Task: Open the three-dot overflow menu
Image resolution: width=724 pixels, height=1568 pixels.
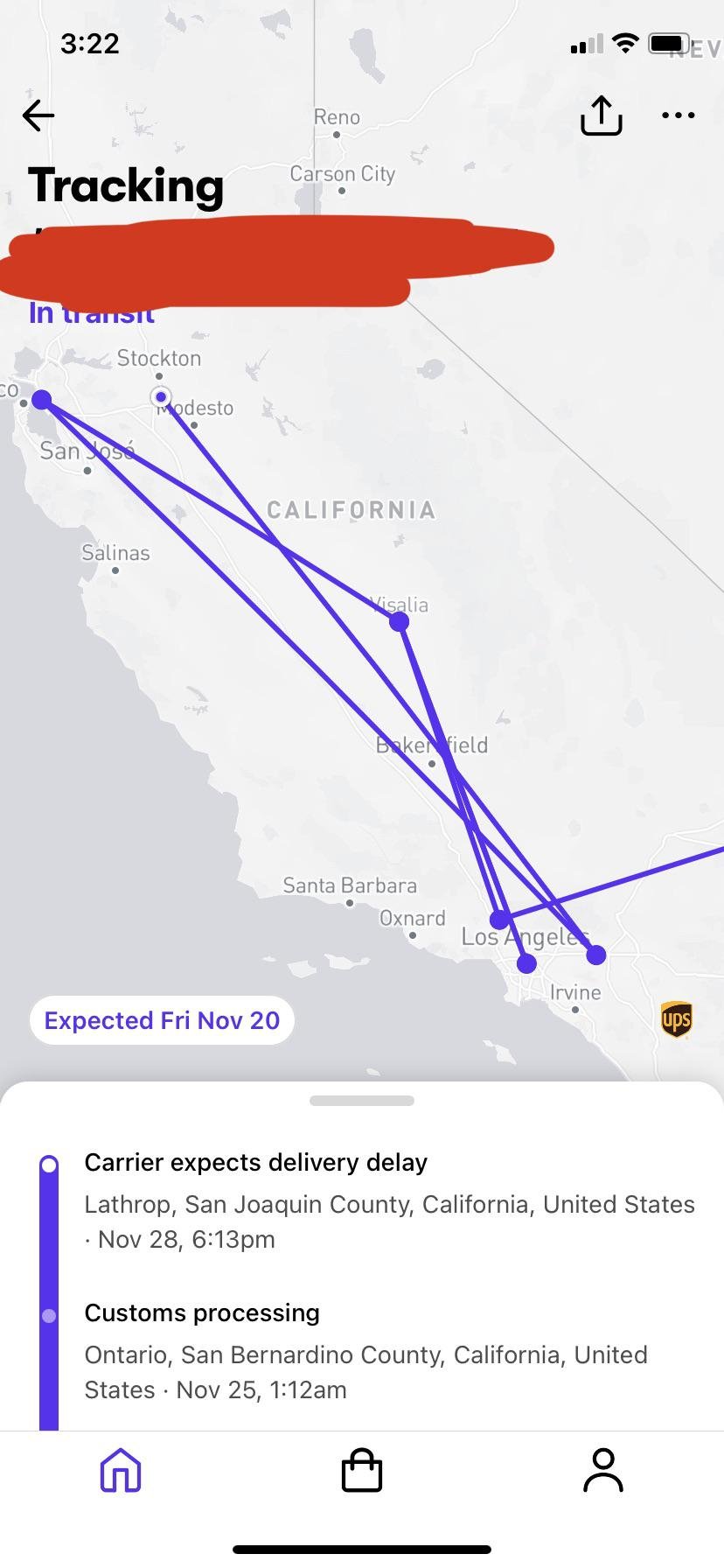Action: (679, 115)
